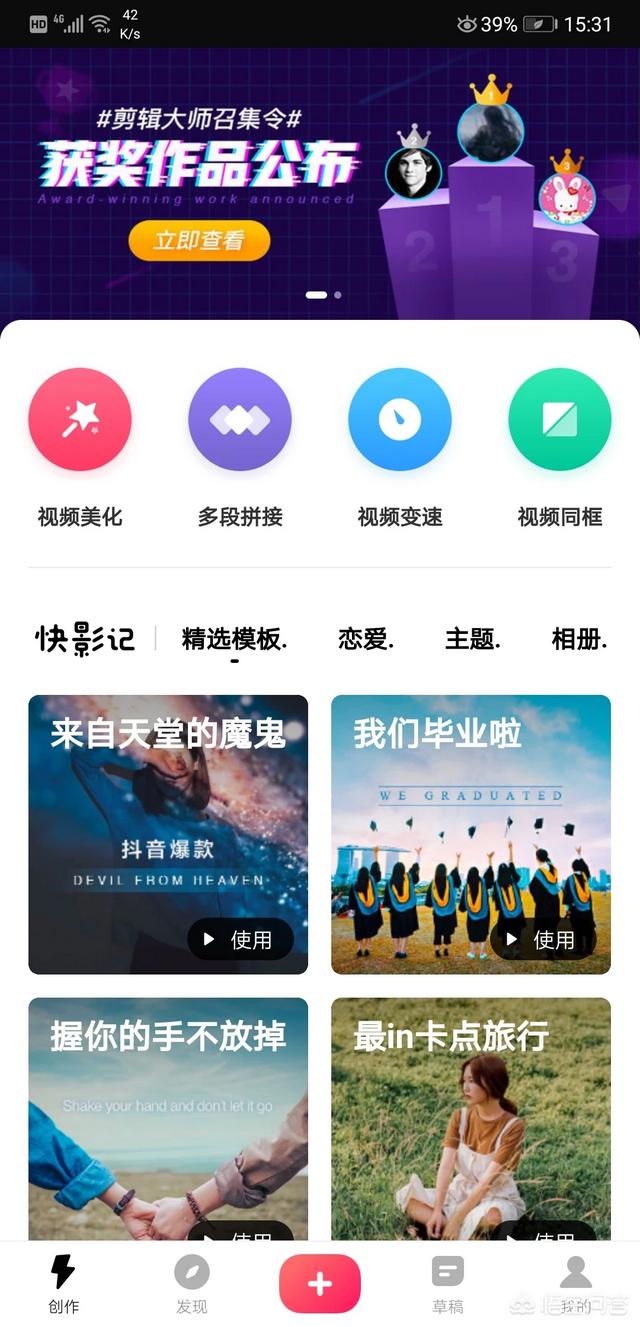Open the 草稿 drafts tab
This screenshot has height=1327, width=640.
448,1285
